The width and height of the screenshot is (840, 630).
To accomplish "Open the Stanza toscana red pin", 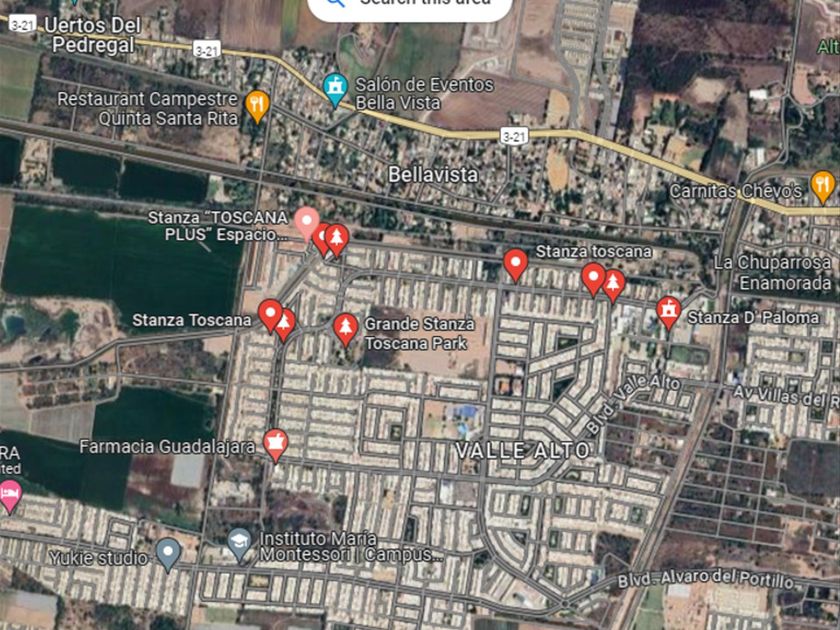I will [x=515, y=263].
